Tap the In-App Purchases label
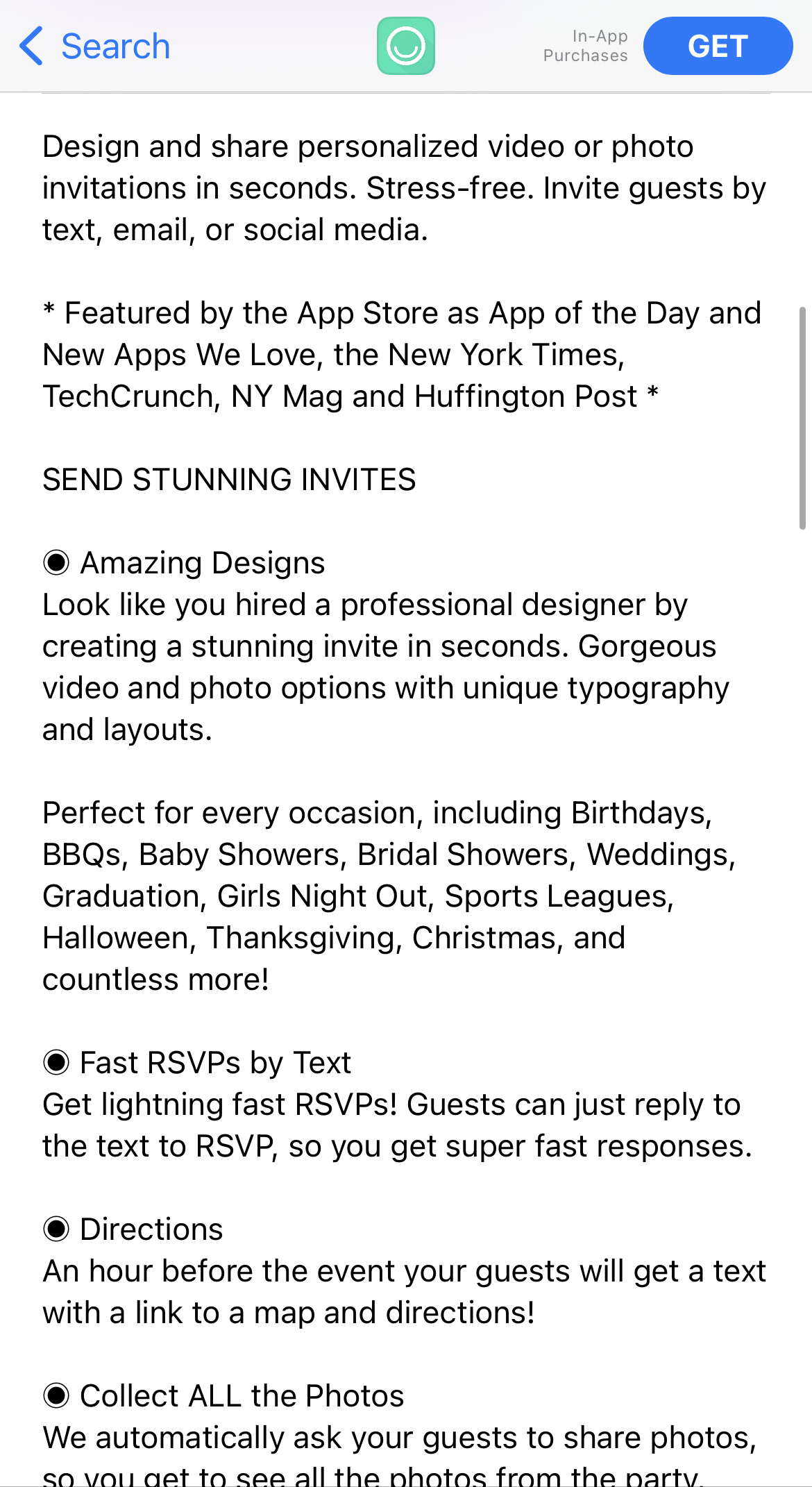 pyautogui.click(x=585, y=46)
